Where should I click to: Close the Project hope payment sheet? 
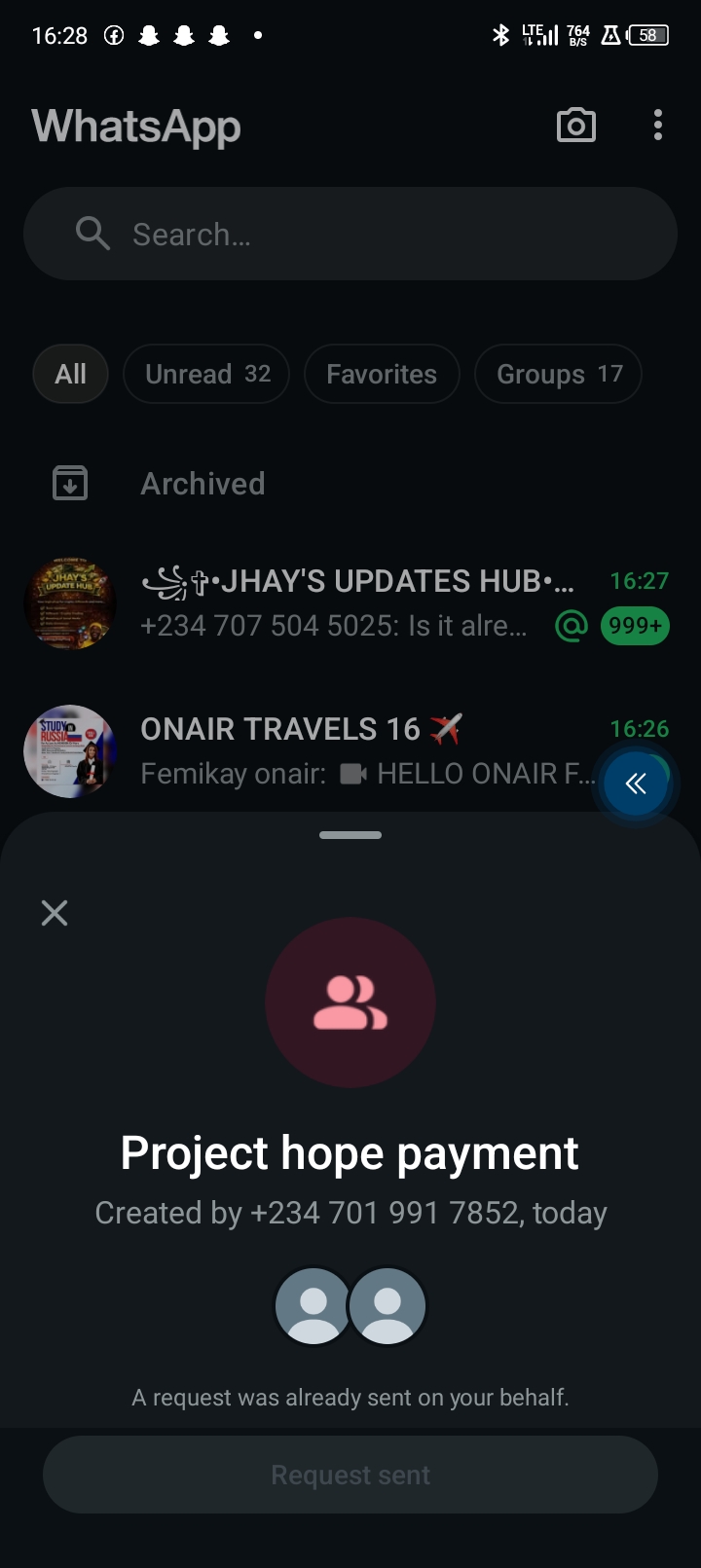55,912
